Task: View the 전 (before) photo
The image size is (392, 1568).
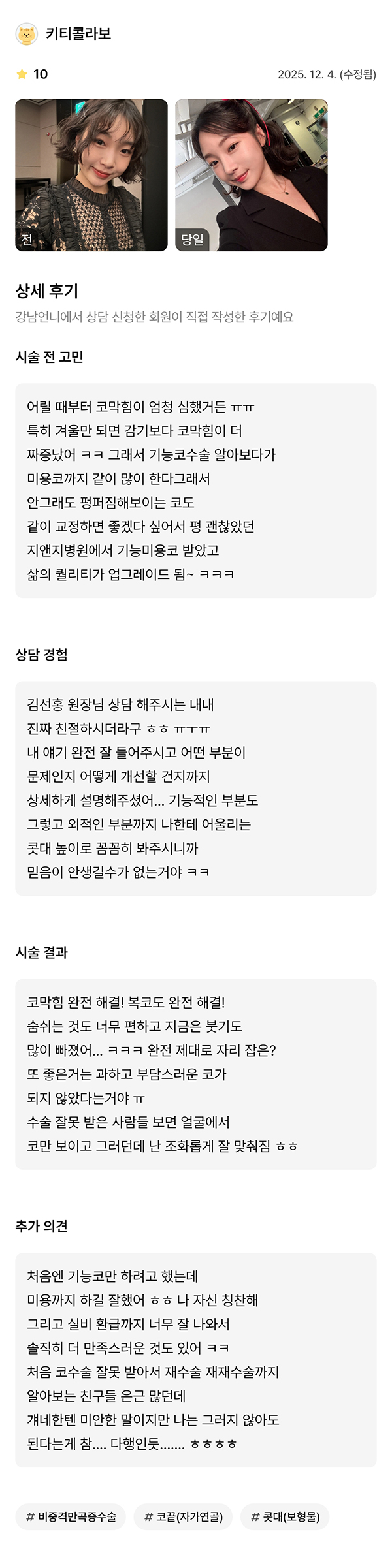Action: tap(91, 175)
